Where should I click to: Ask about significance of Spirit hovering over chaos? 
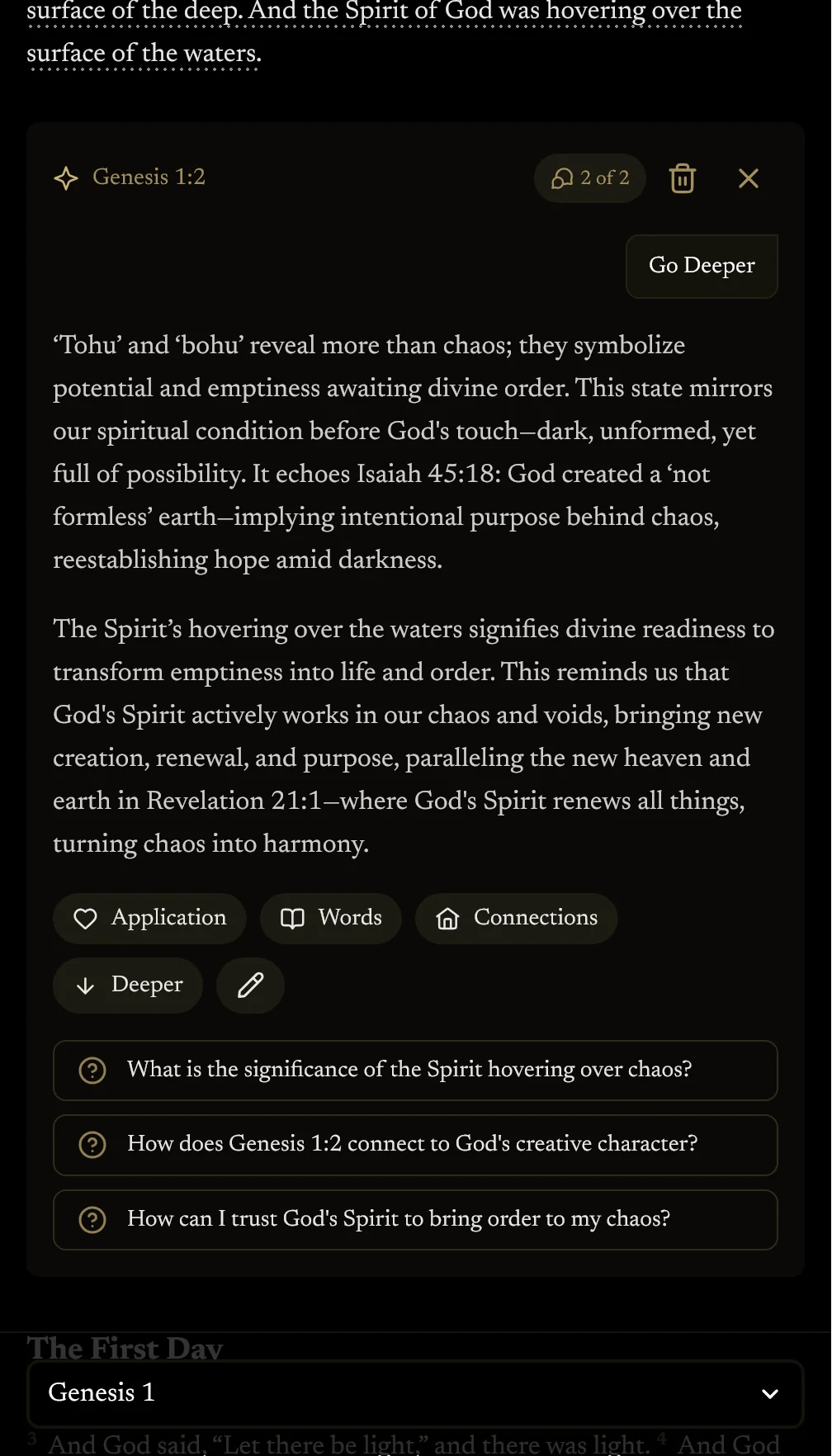415,1070
